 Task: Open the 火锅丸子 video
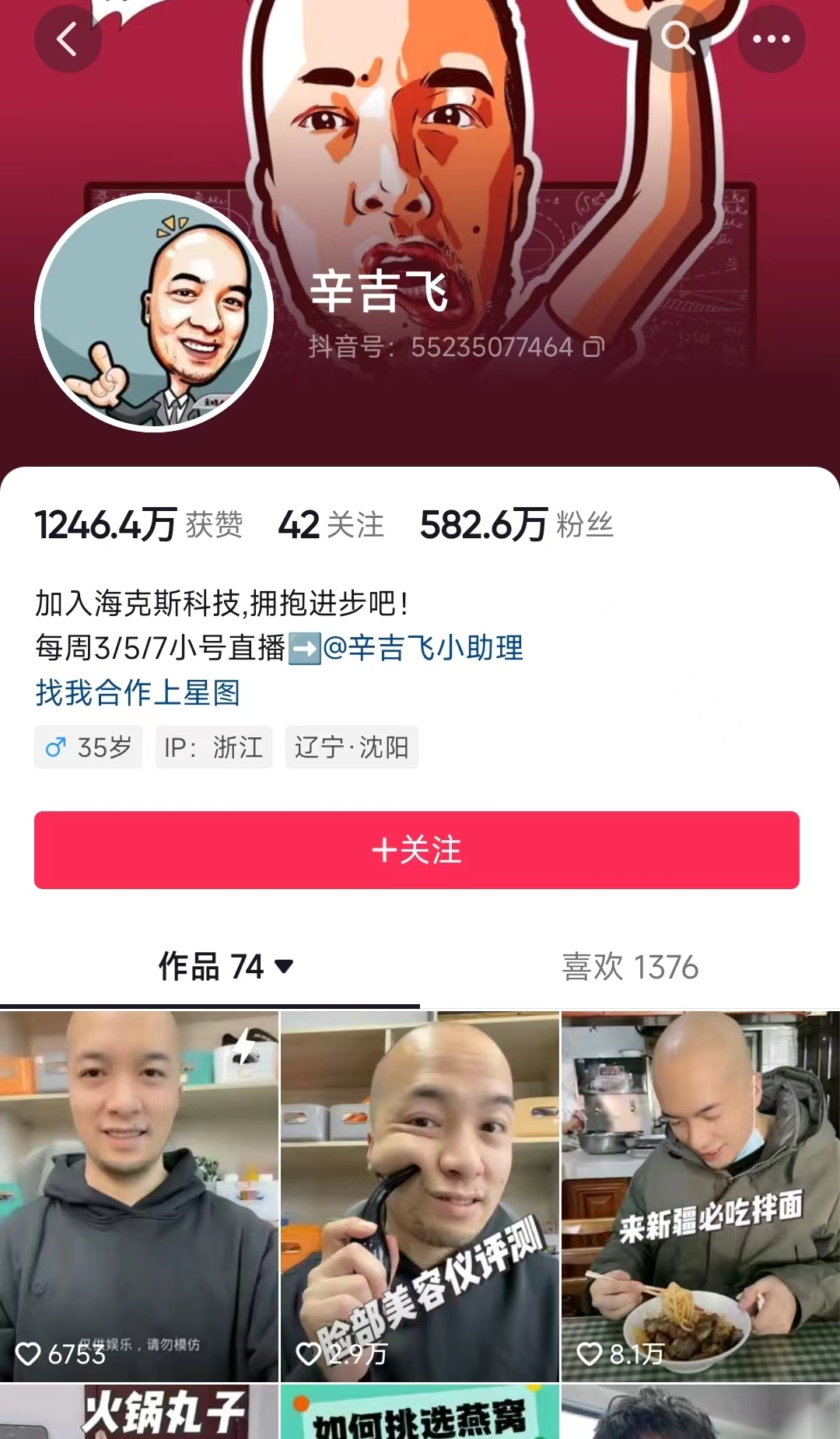pyautogui.click(x=138, y=1413)
